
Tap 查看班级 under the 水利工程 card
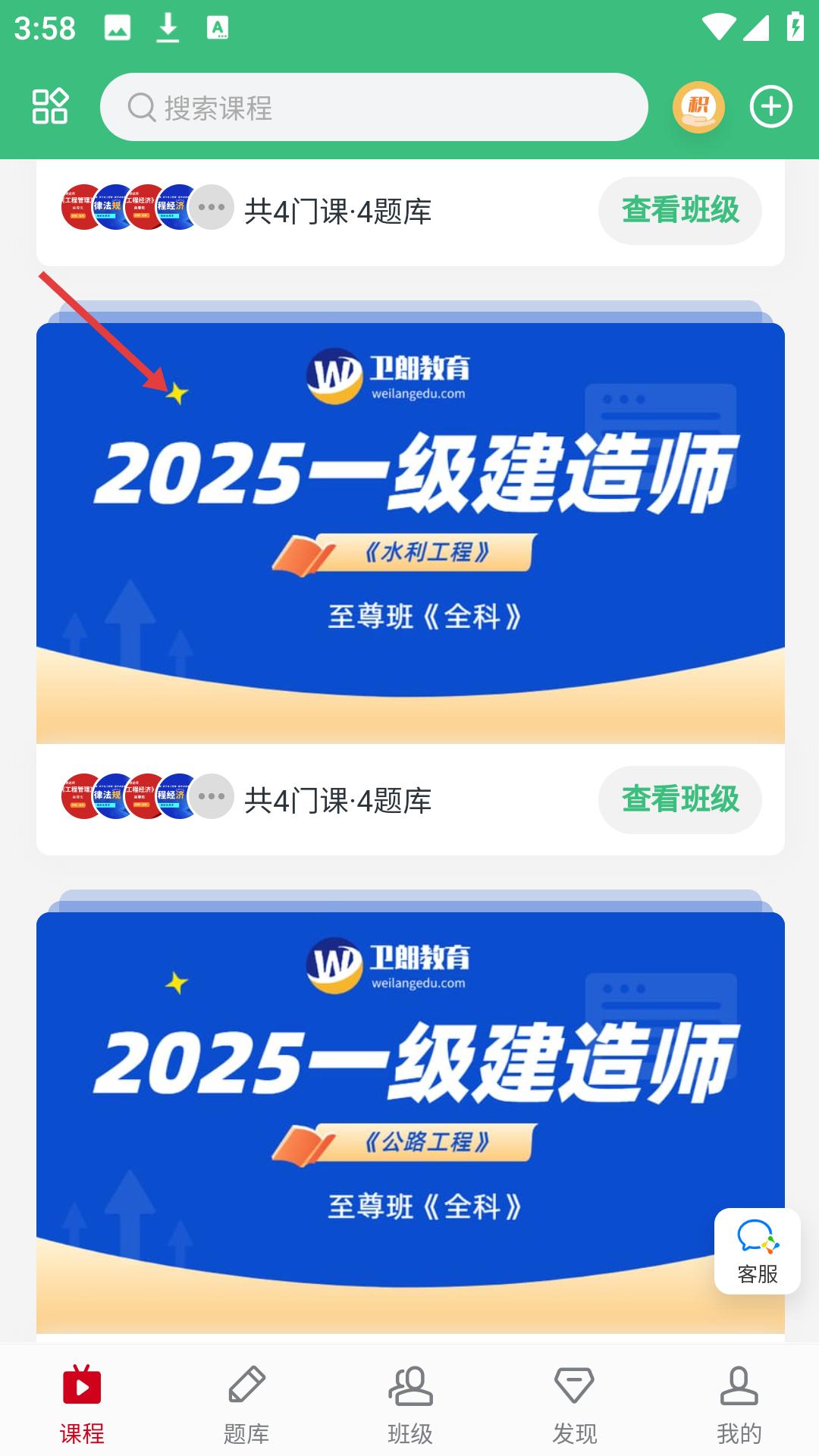click(x=679, y=799)
